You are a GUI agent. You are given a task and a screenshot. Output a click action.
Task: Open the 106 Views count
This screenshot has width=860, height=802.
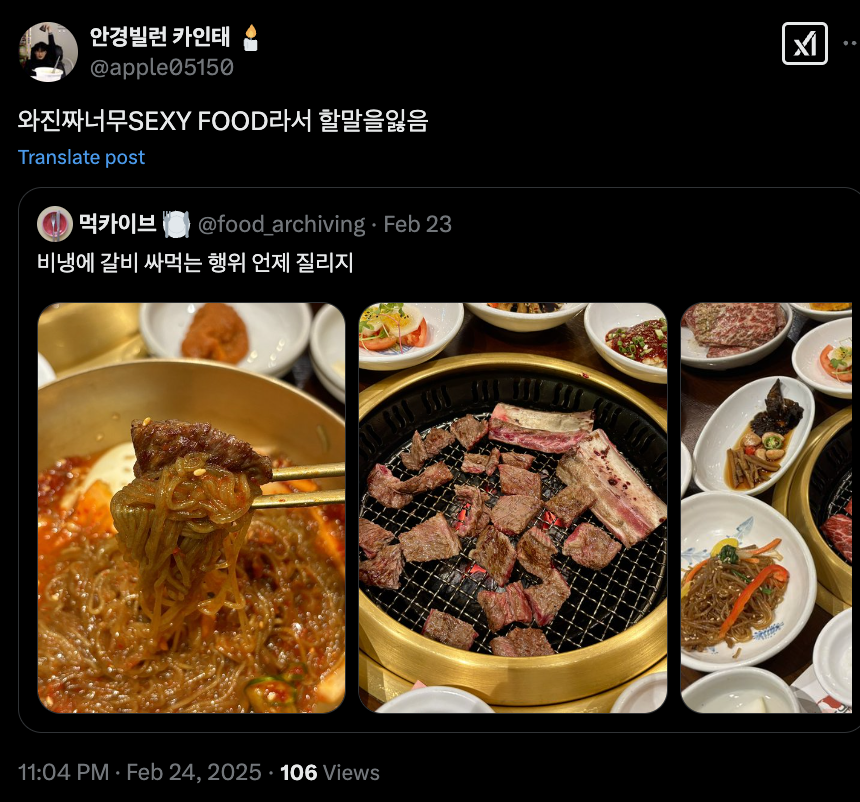pyautogui.click(x=329, y=773)
